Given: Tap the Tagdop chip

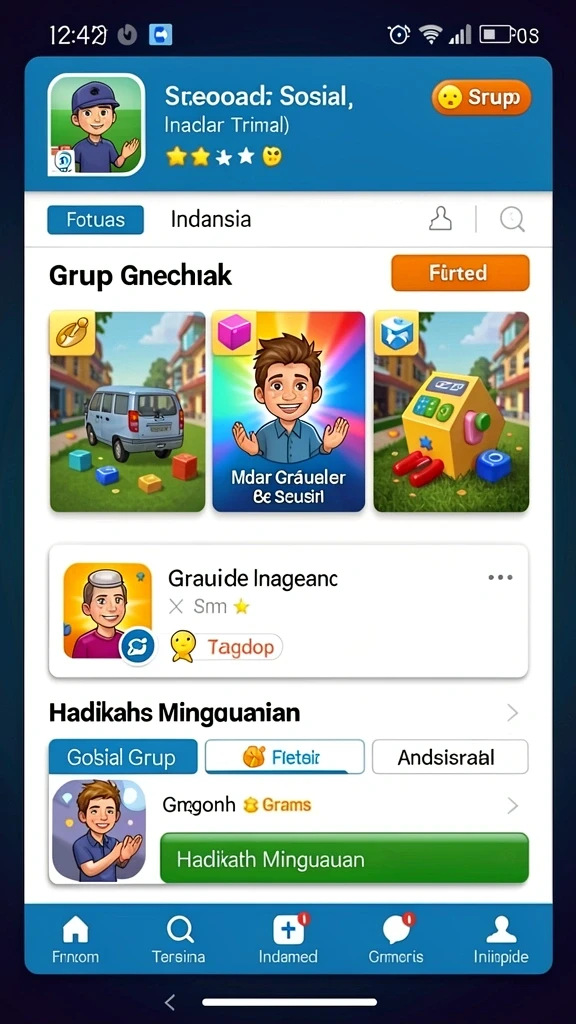Looking at the screenshot, I should point(226,647).
